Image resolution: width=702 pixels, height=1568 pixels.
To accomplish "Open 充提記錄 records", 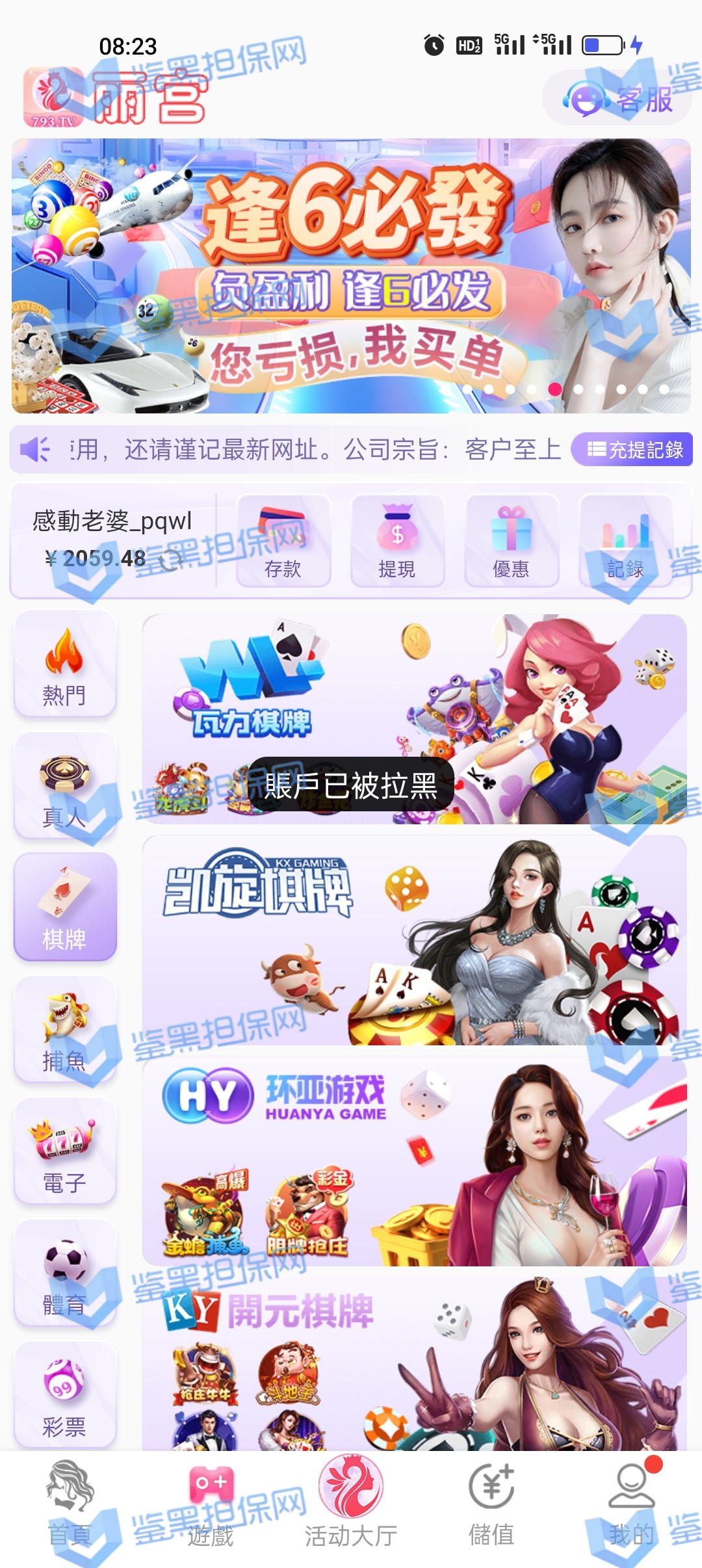I will click(632, 450).
